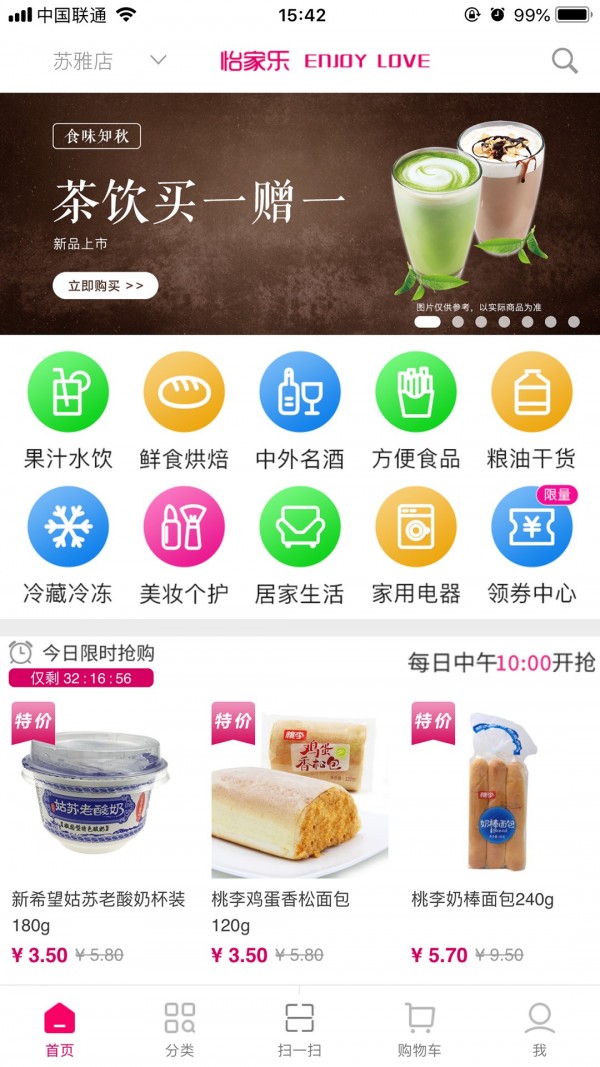Open the 扫一扫 scan tab

(x=300, y=1028)
